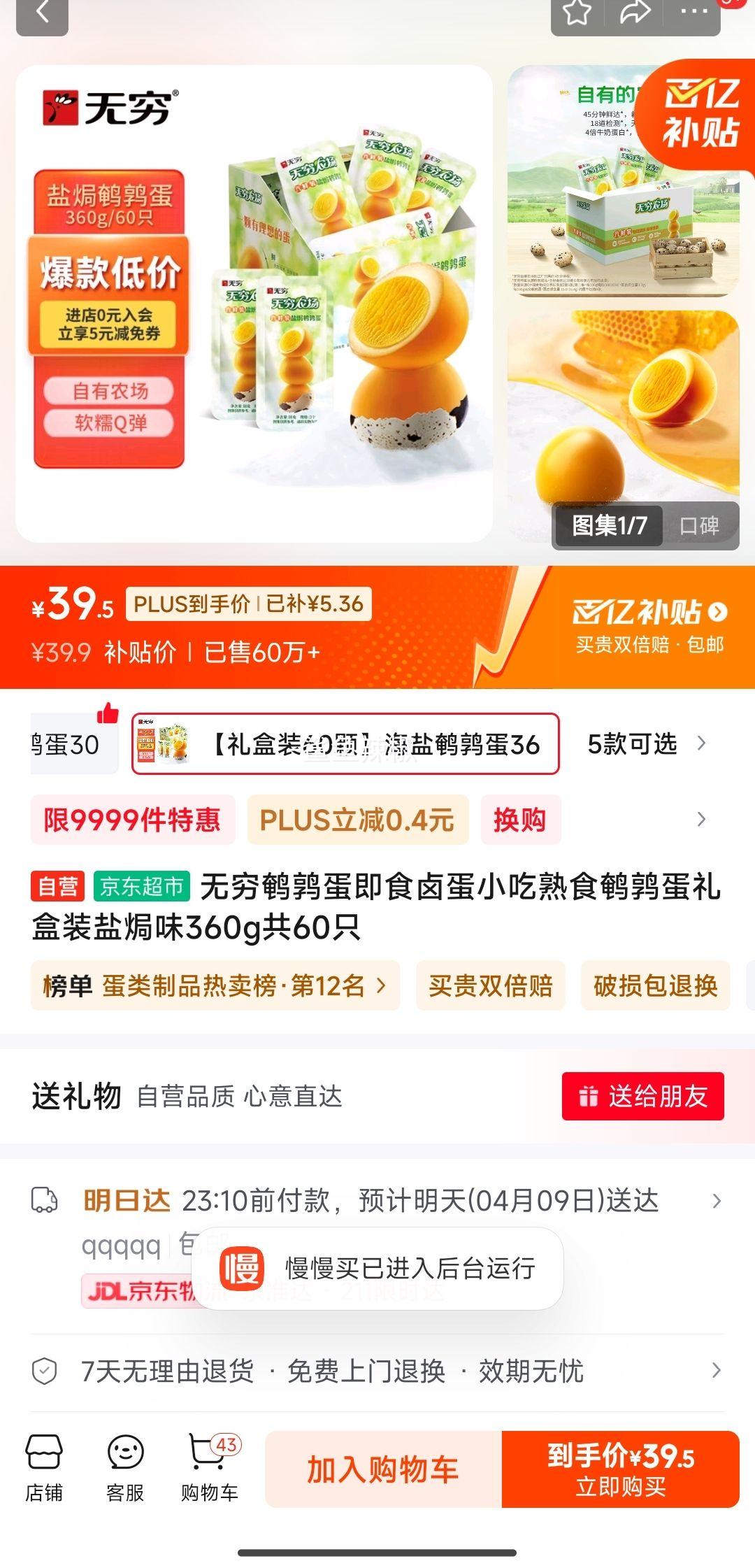Screen dimensions: 755x1568
Task: View the 限9999件特惠 promotion
Action: (x=132, y=820)
